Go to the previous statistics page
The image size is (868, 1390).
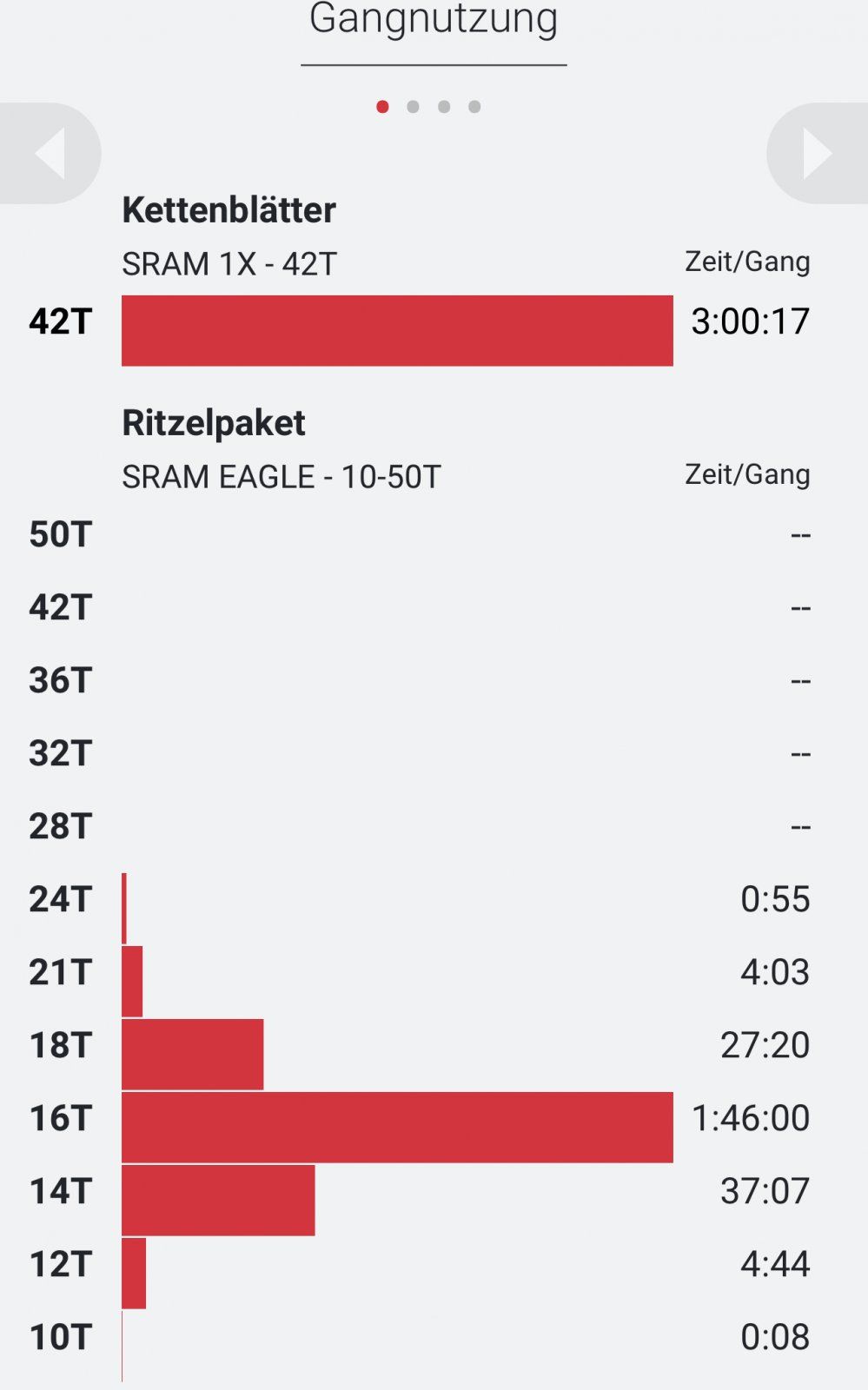(x=50, y=154)
